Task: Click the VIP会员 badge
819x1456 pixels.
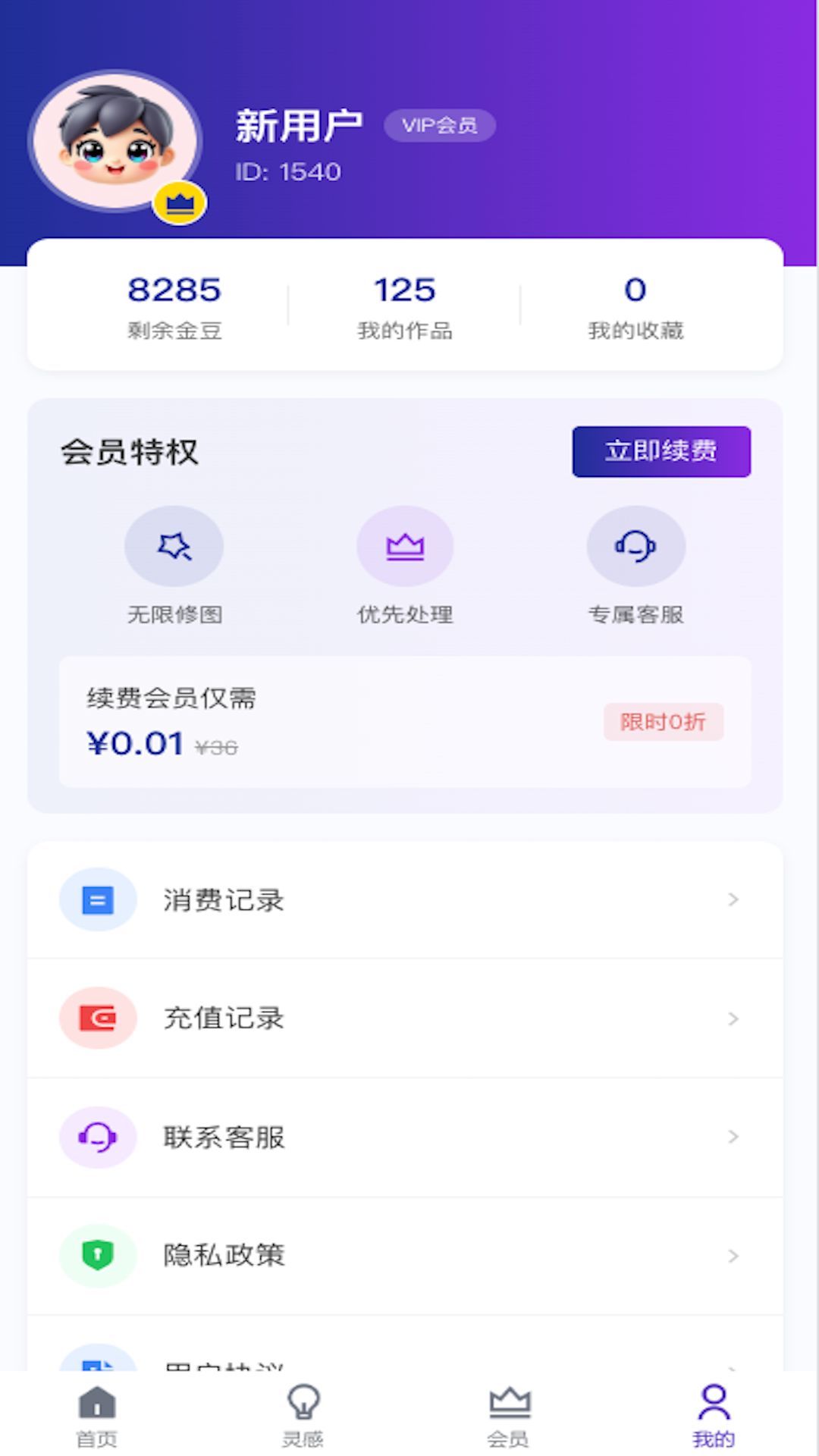Action: click(x=440, y=125)
